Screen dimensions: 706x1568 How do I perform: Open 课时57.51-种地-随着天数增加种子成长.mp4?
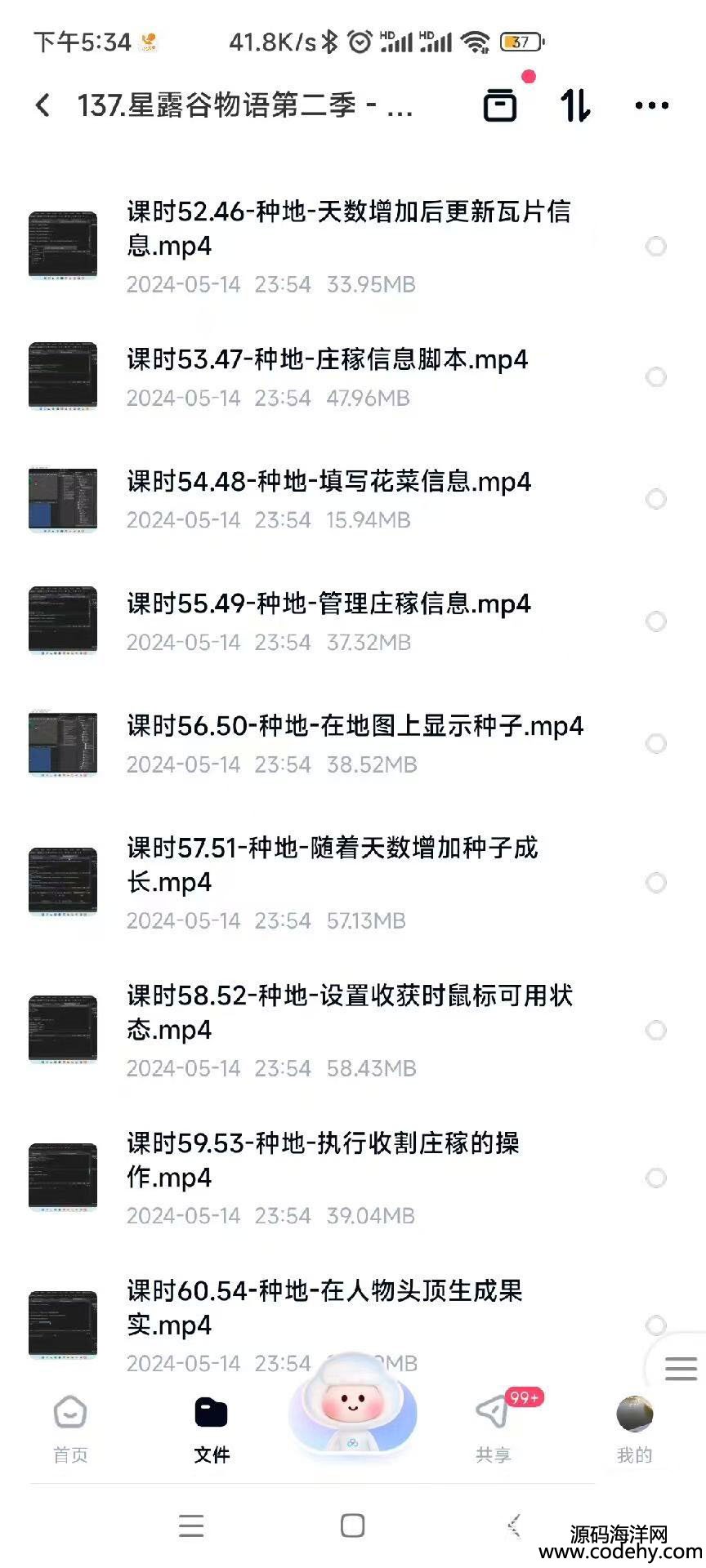pyautogui.click(x=332, y=865)
